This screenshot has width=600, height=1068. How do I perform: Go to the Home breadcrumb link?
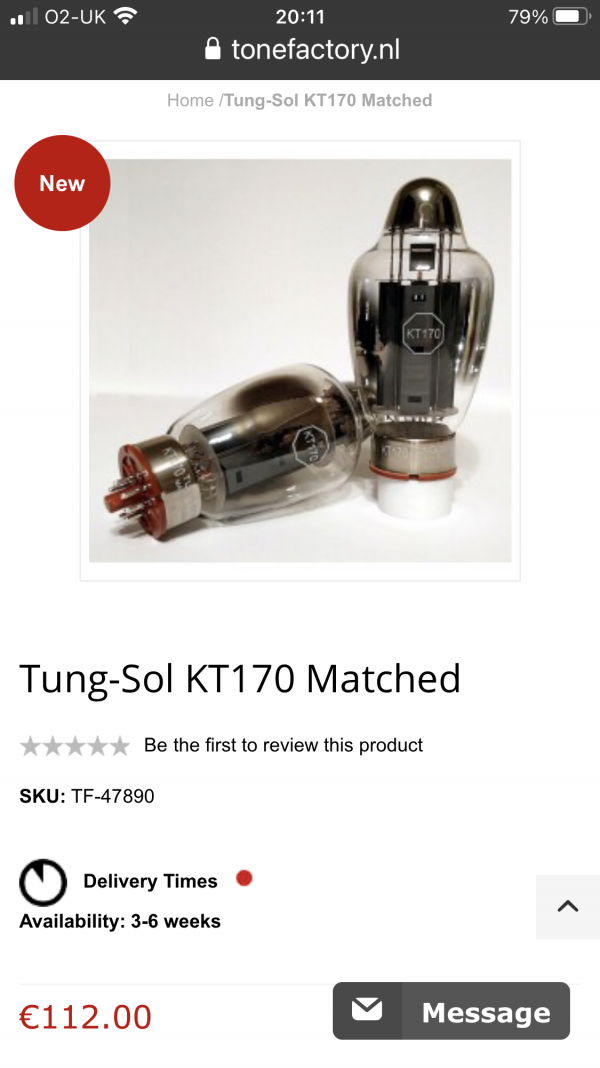190,100
